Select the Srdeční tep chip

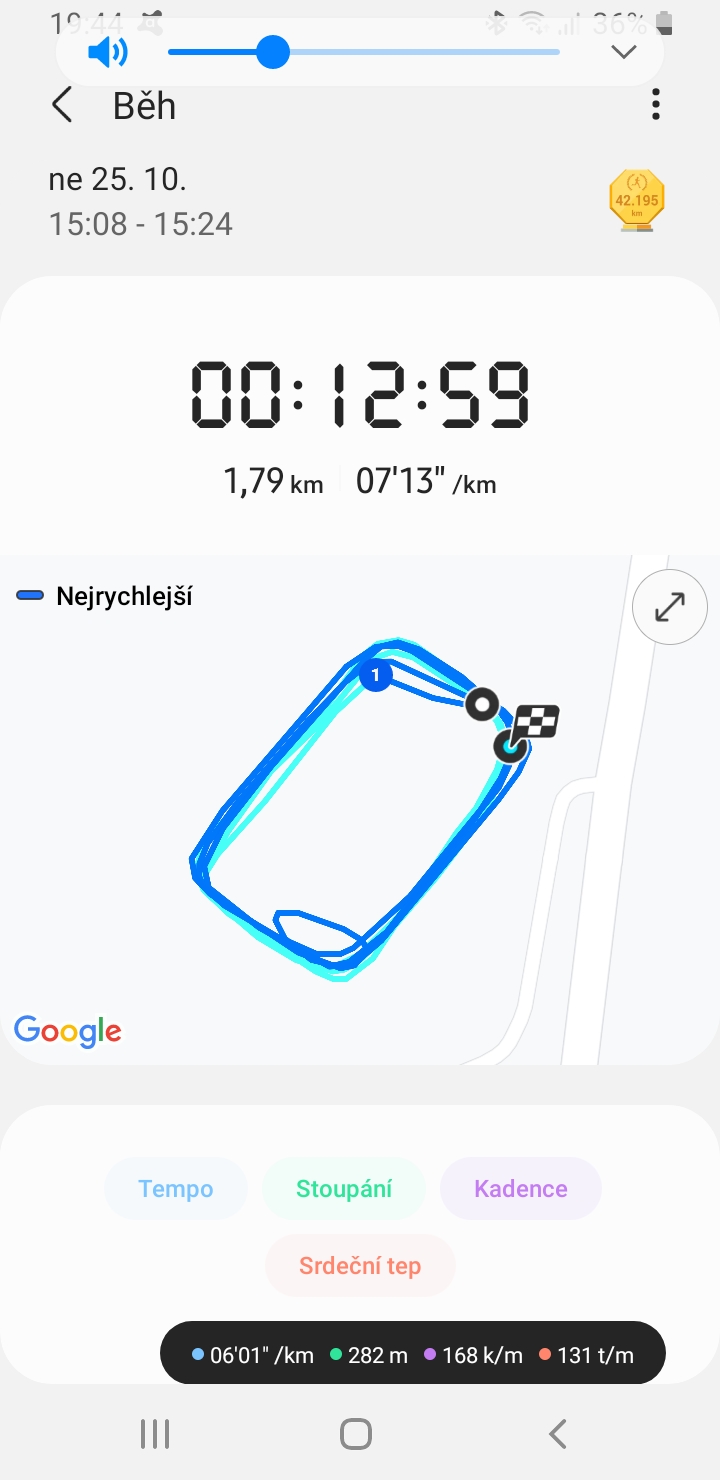tap(360, 1266)
